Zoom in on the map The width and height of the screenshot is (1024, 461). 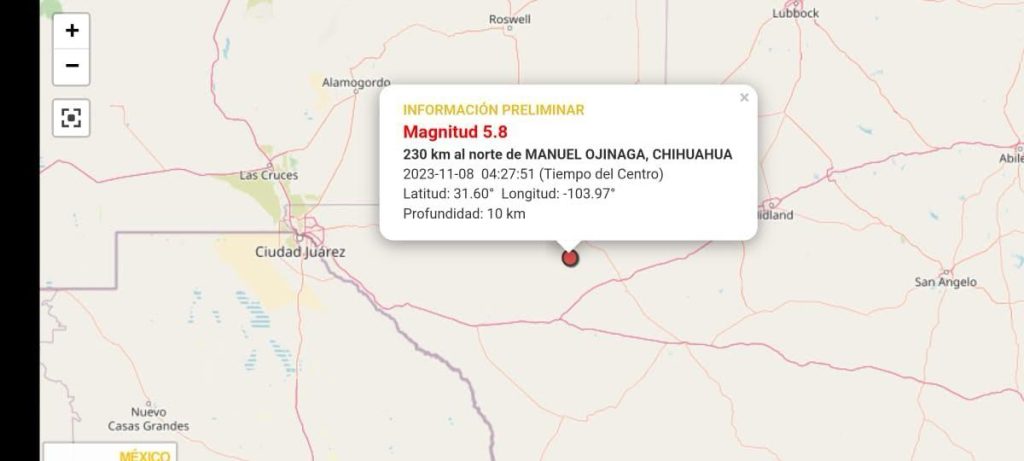point(72,31)
